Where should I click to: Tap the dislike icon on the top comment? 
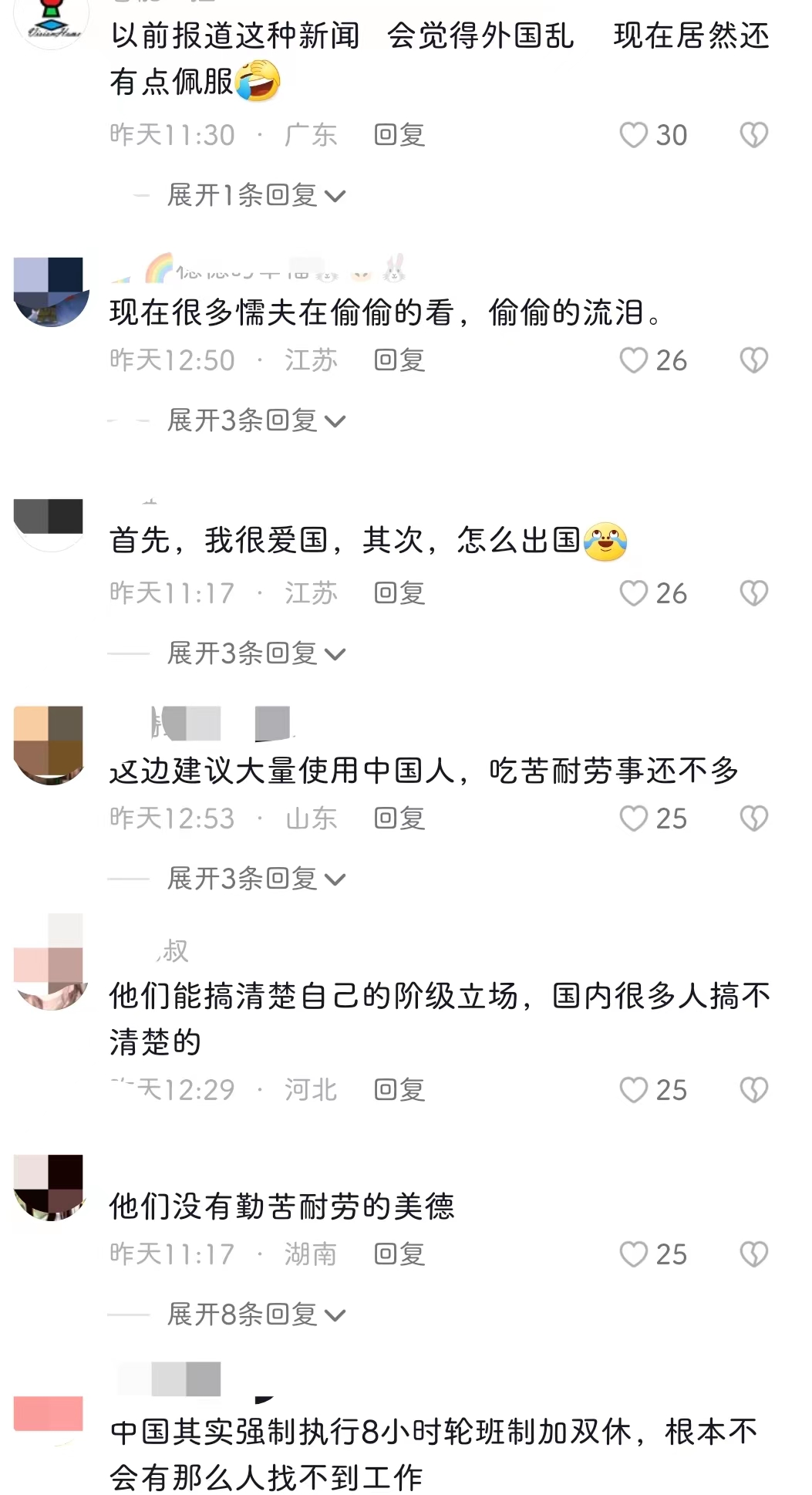point(753,134)
